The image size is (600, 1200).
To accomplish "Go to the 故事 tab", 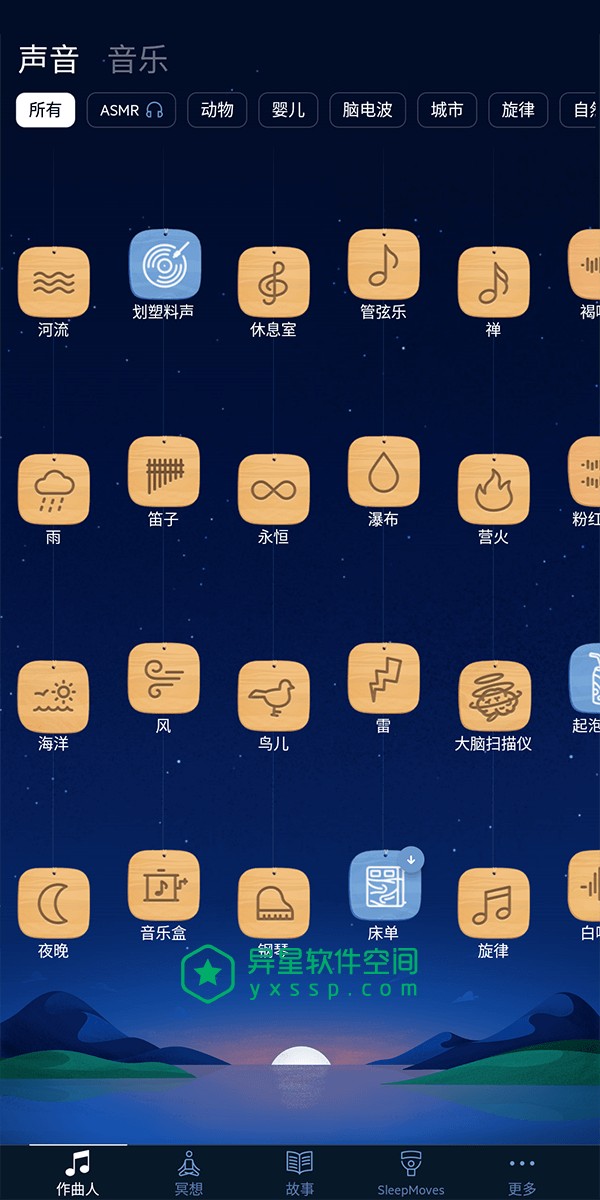I will [300, 1171].
